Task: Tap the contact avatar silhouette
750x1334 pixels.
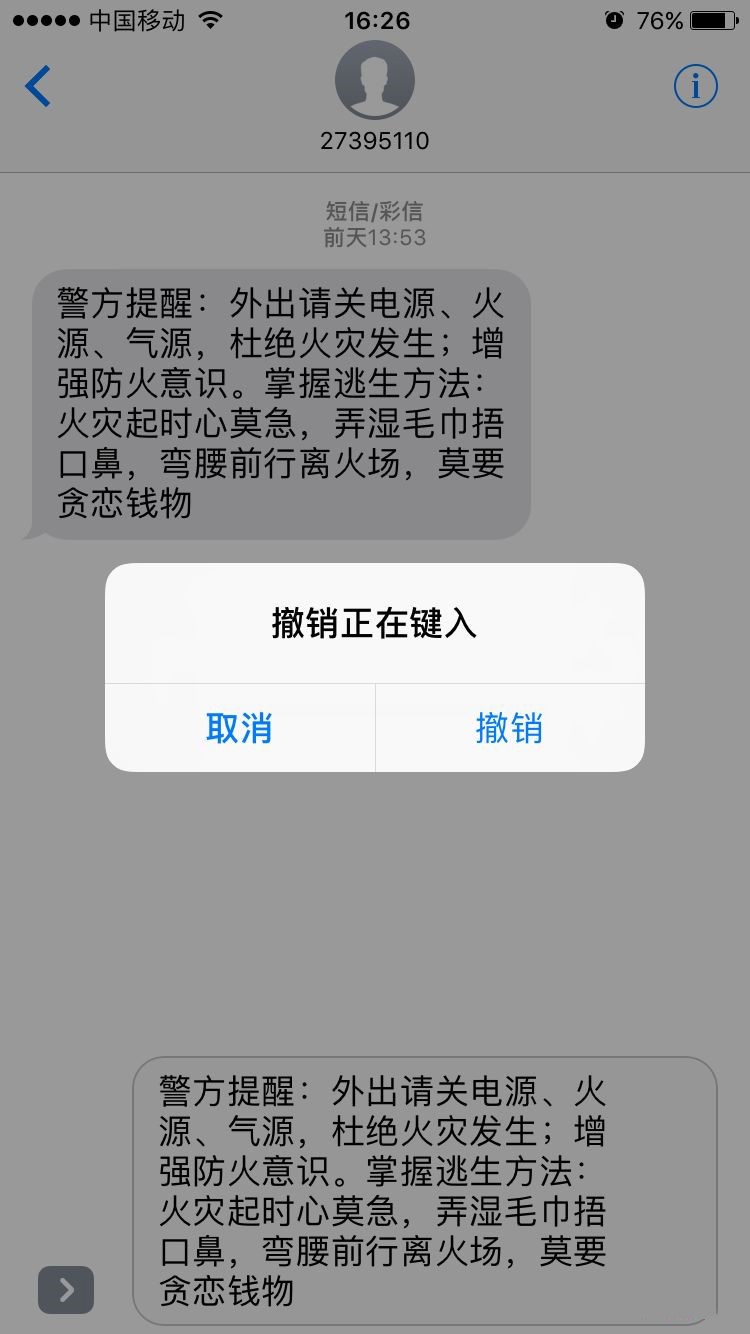Action: [375, 82]
